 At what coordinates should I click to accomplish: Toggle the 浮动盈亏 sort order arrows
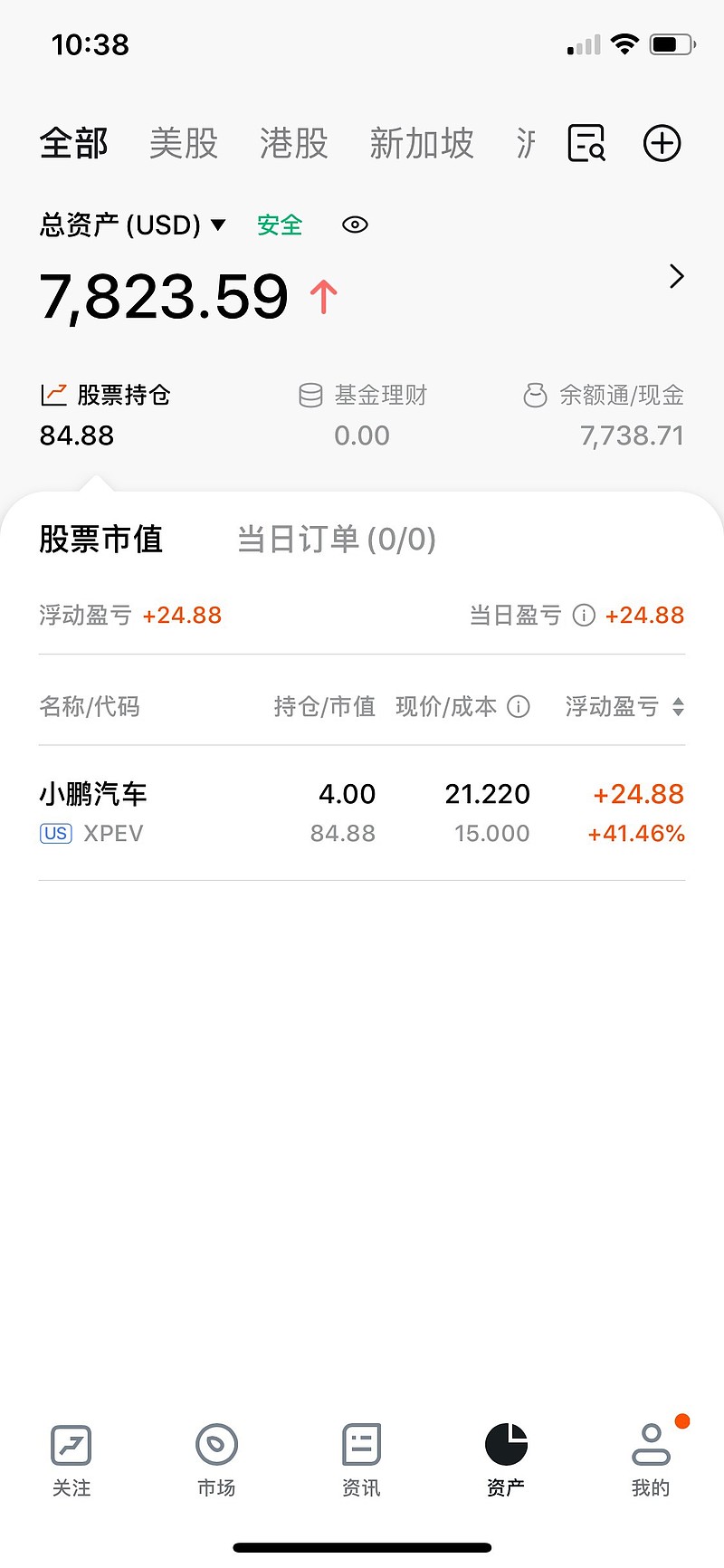[x=678, y=707]
